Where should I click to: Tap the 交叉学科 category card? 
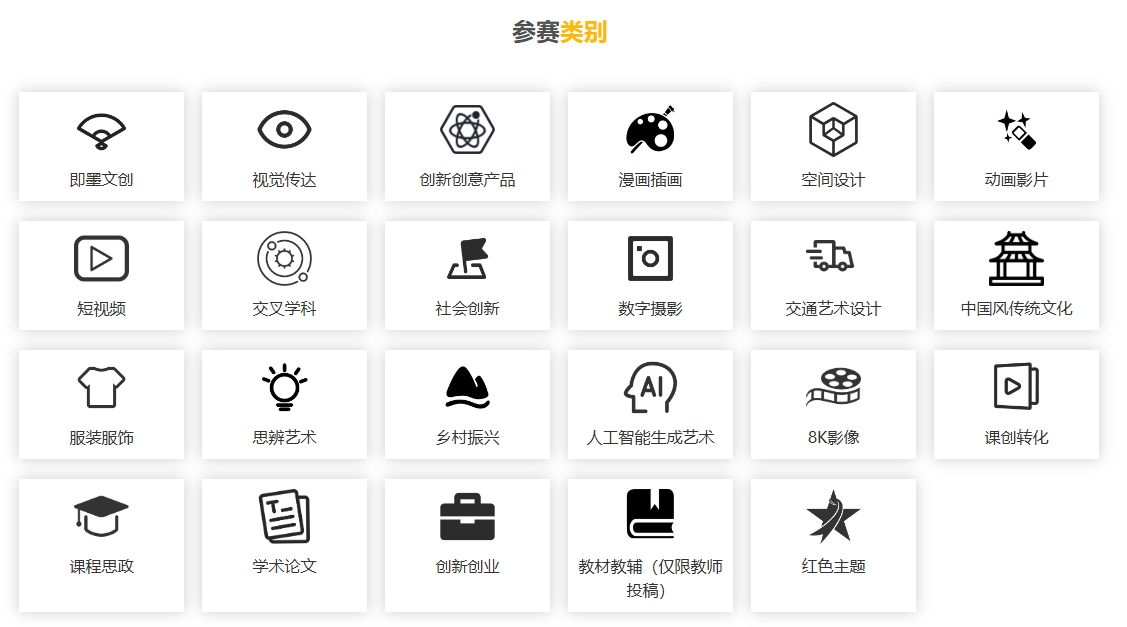[x=284, y=276]
